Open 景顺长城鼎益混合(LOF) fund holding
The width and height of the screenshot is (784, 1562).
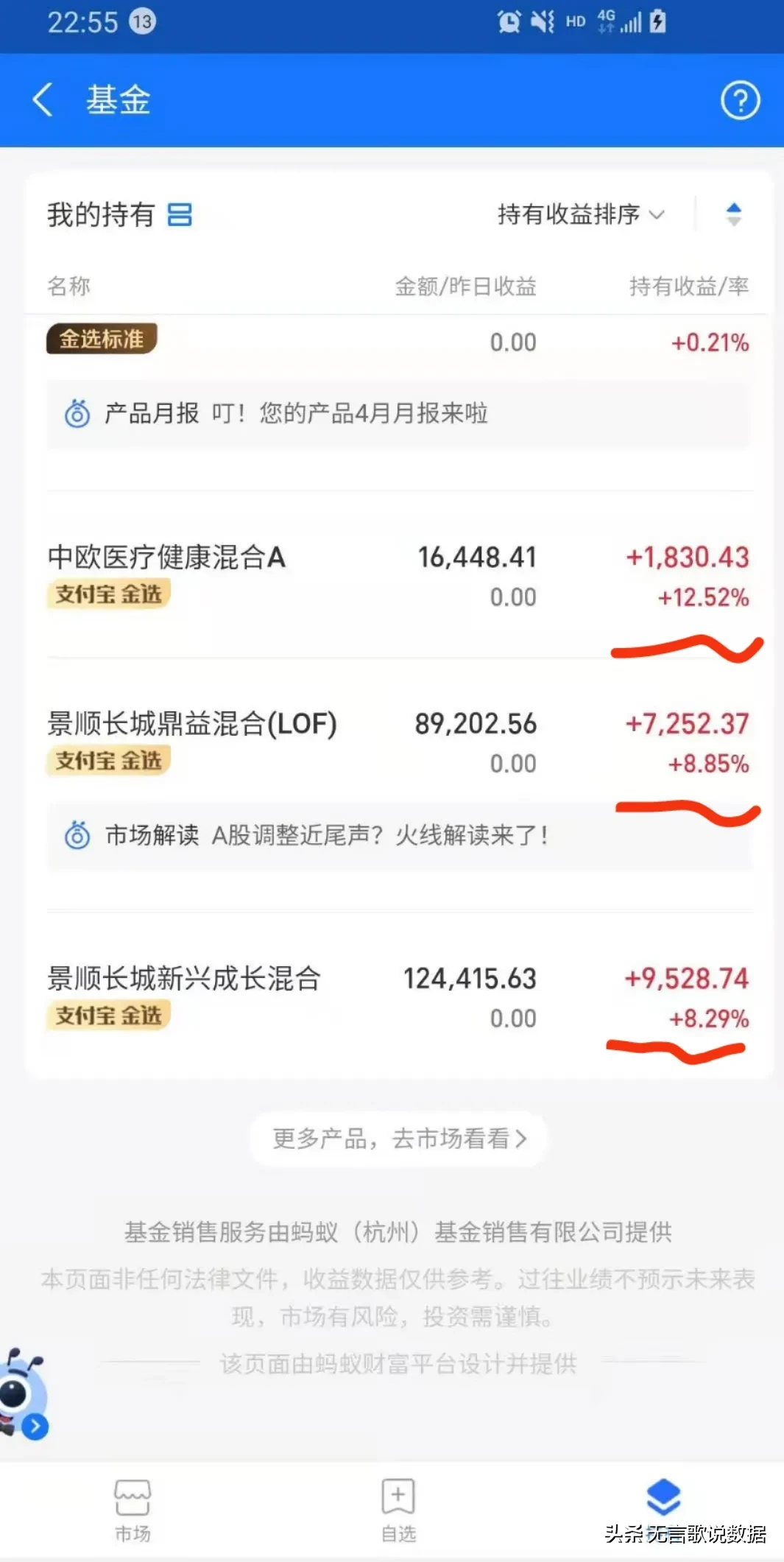point(191,724)
